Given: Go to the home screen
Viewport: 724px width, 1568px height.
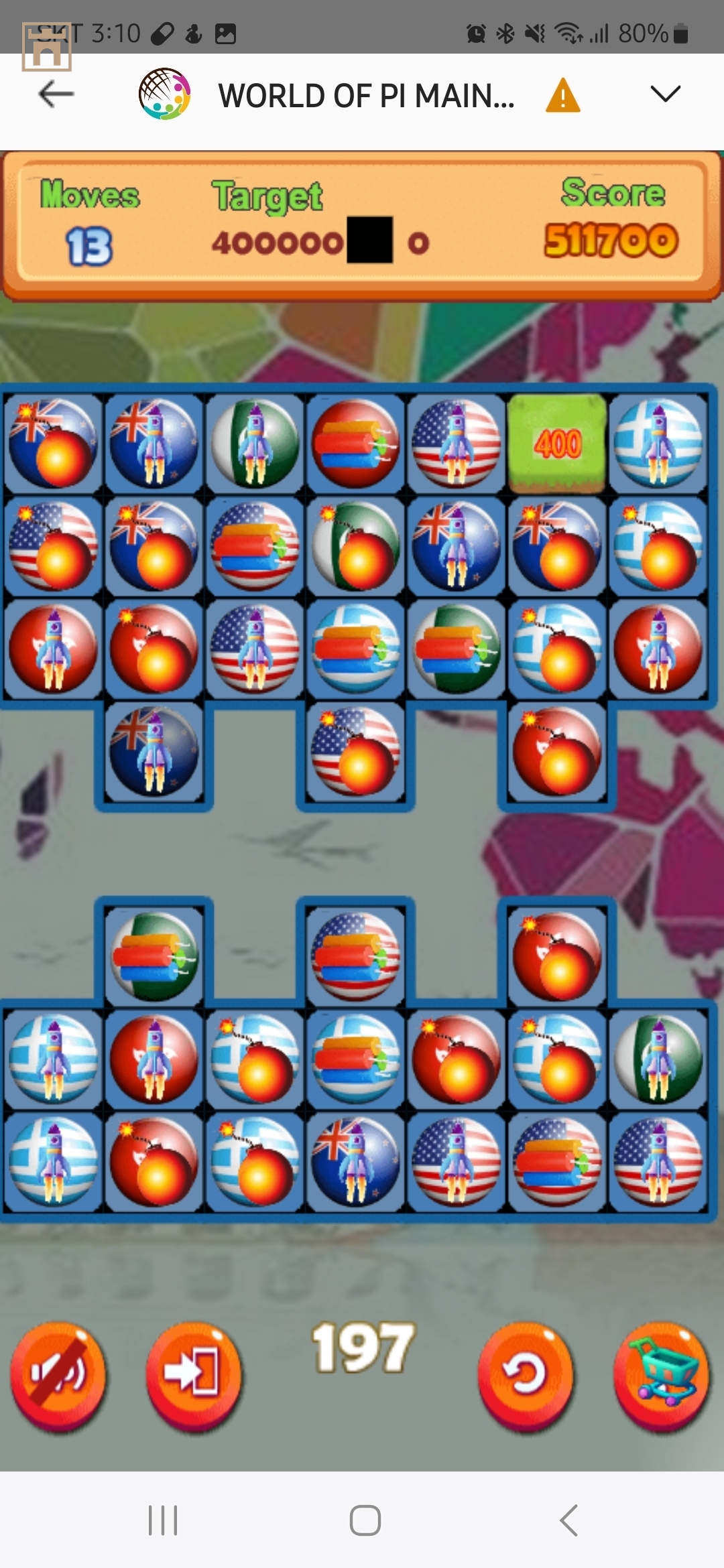Looking at the screenshot, I should (365, 1520).
